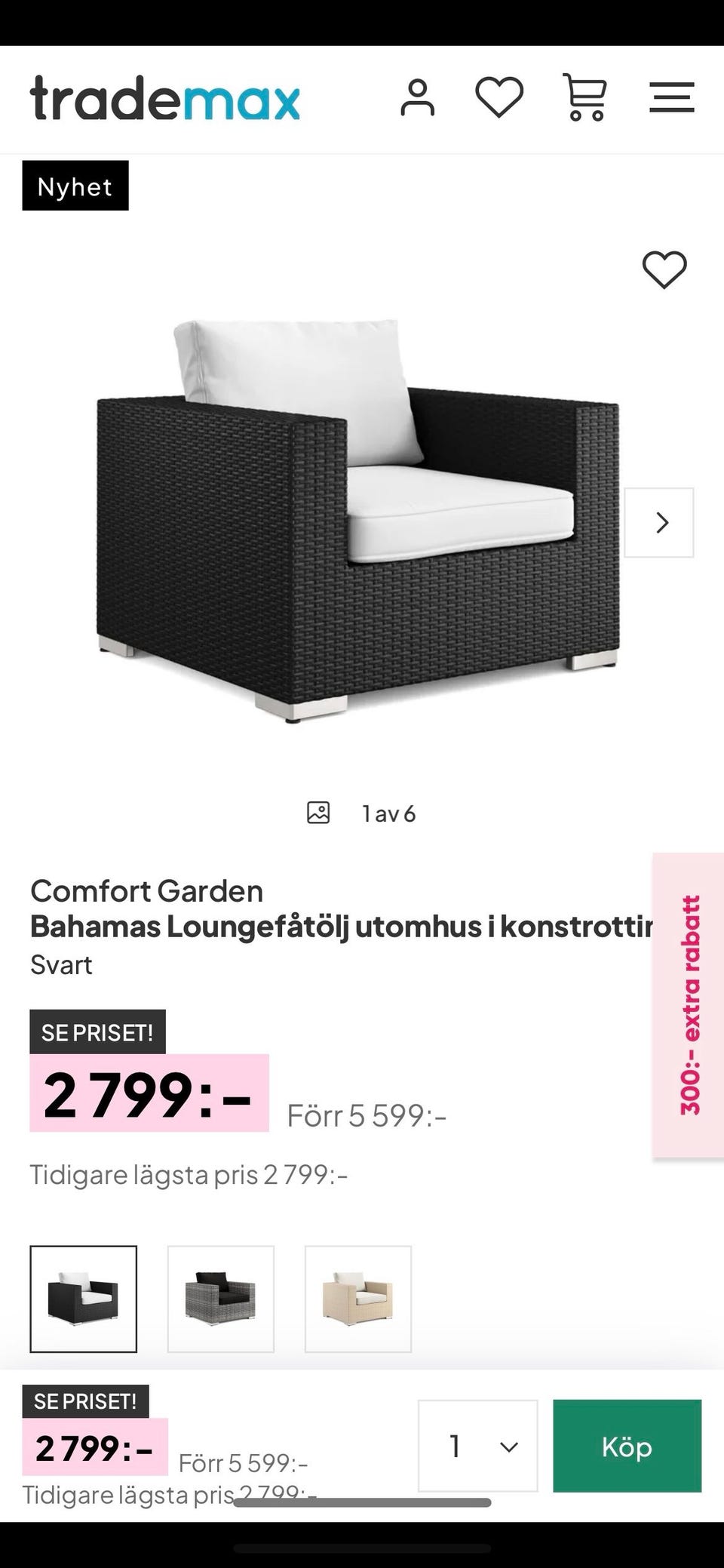Click the Nyhet badge

(75, 186)
